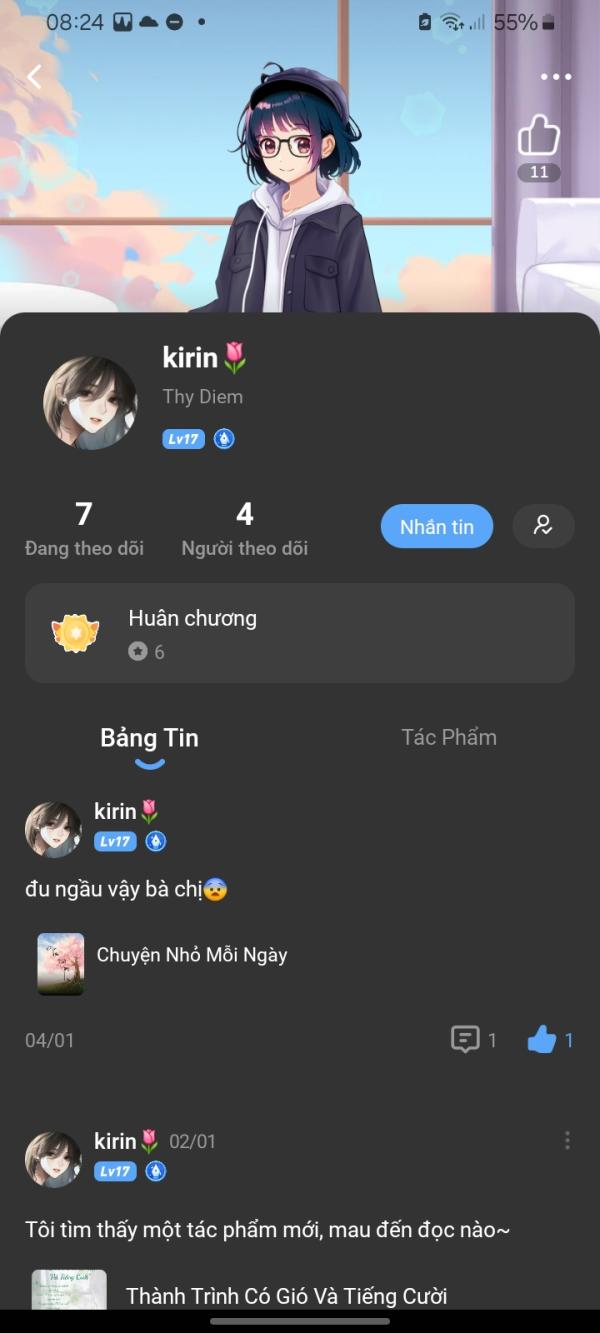View kirin's large profile avatar
The image size is (600, 1333).
90,403
